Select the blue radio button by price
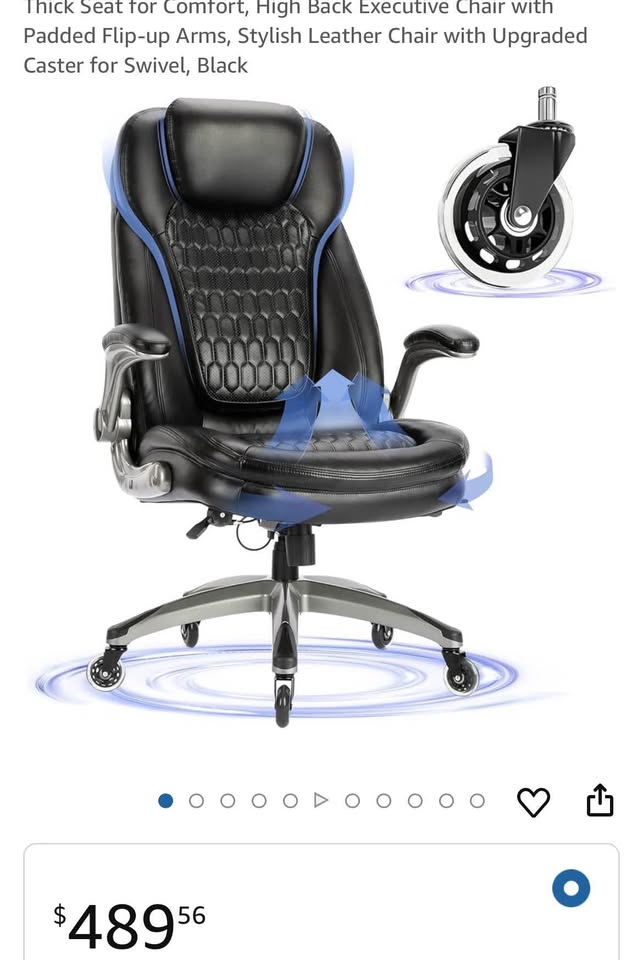Image resolution: width=643 pixels, height=960 pixels. coord(571,888)
